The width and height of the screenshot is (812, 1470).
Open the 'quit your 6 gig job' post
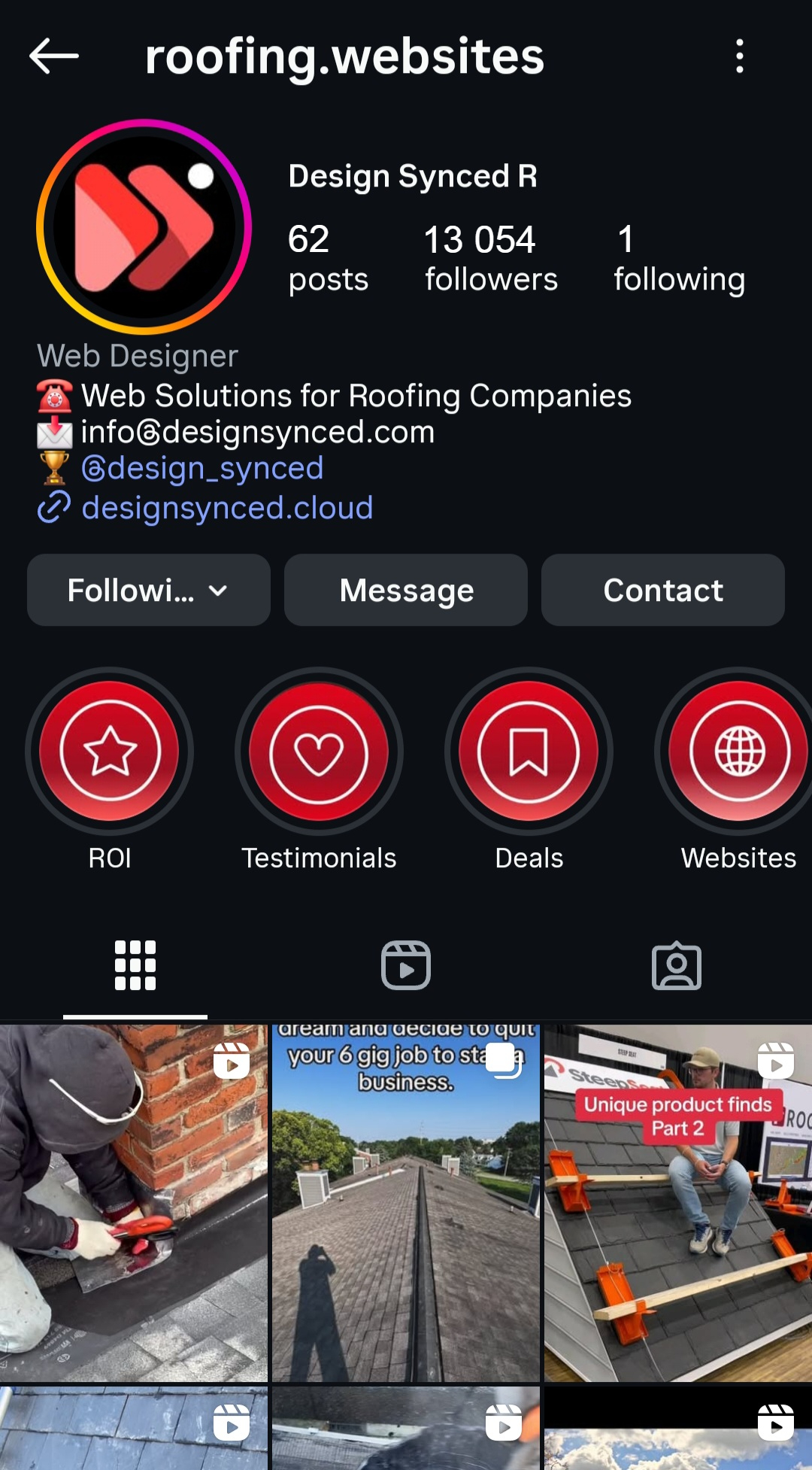coord(406,1202)
